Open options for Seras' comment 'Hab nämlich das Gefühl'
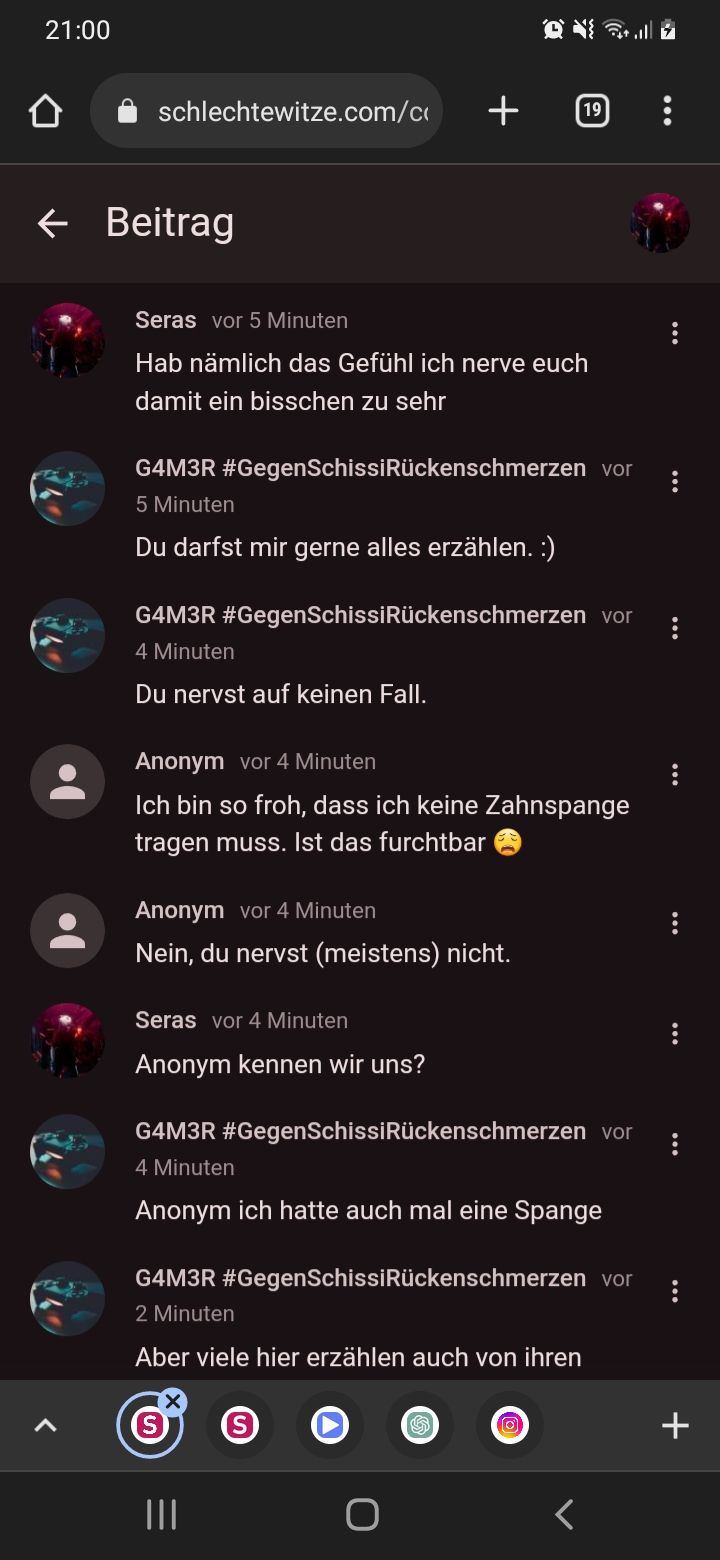This screenshot has height=1560, width=720. pos(675,333)
